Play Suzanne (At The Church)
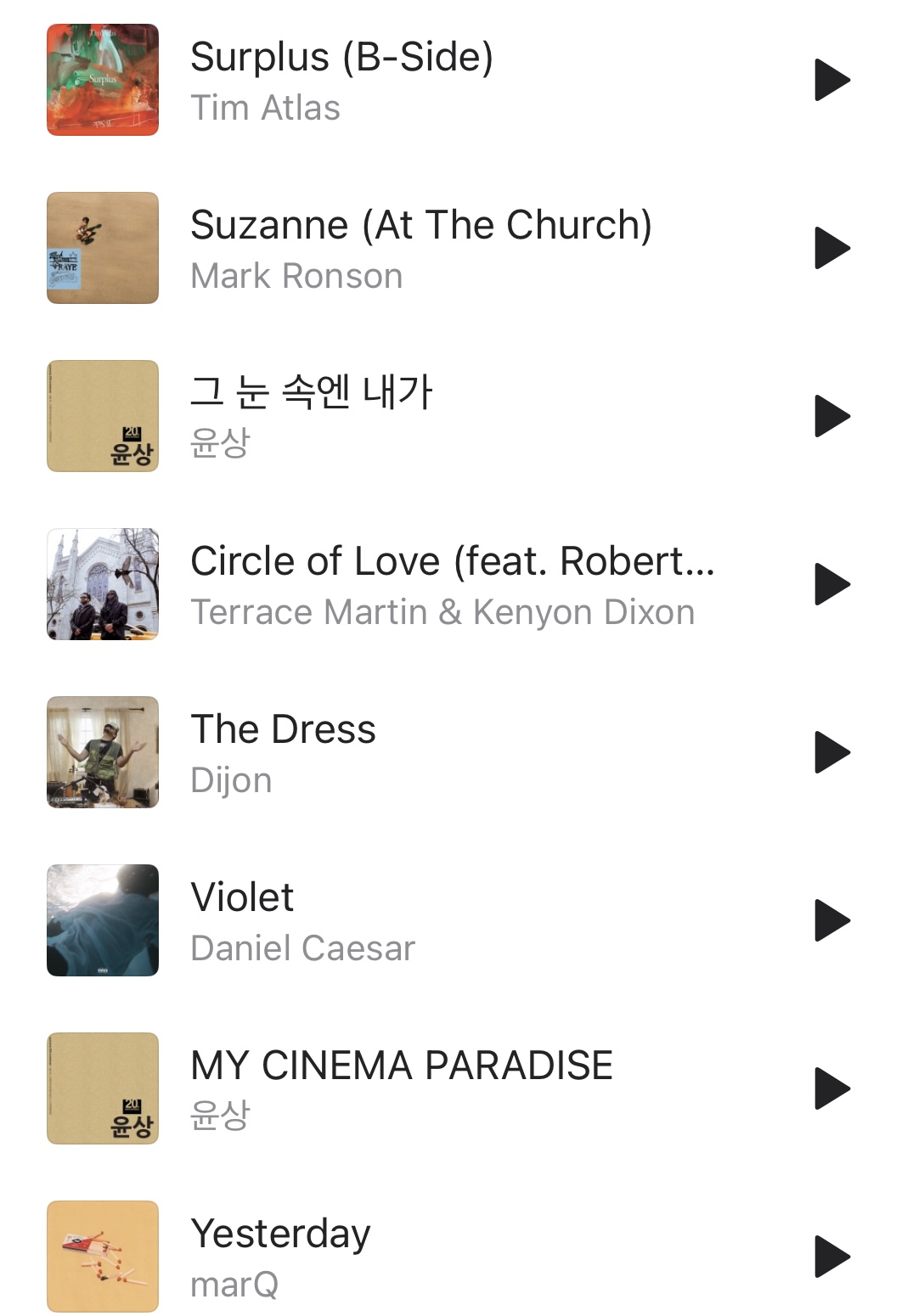 click(831, 248)
